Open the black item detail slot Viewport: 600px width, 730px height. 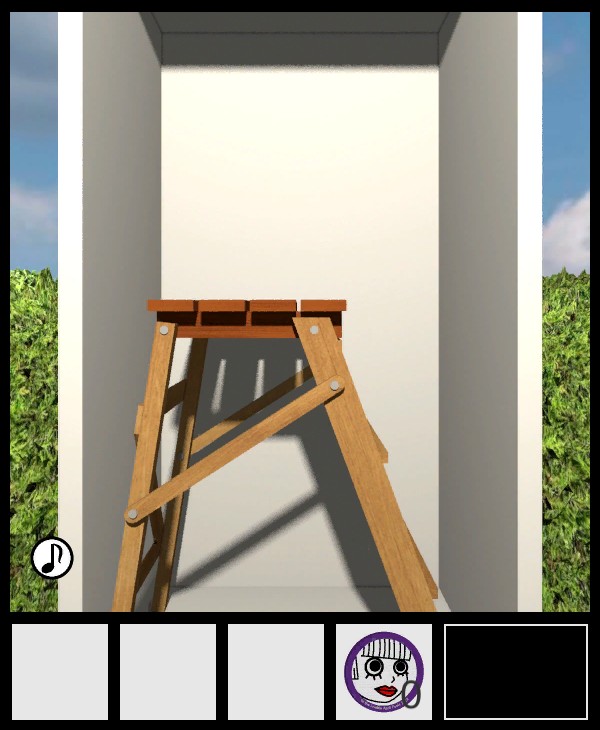click(x=516, y=672)
